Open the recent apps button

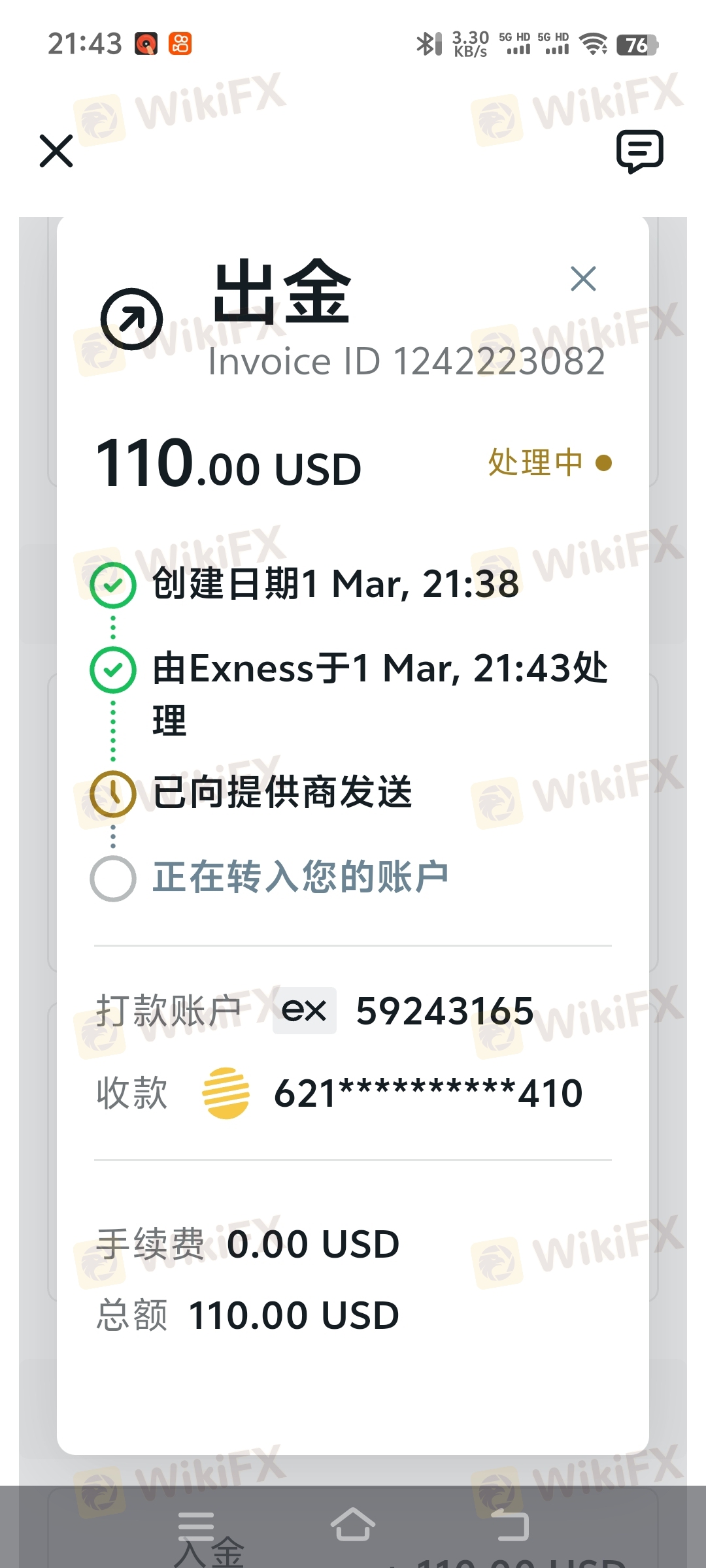(195, 1525)
